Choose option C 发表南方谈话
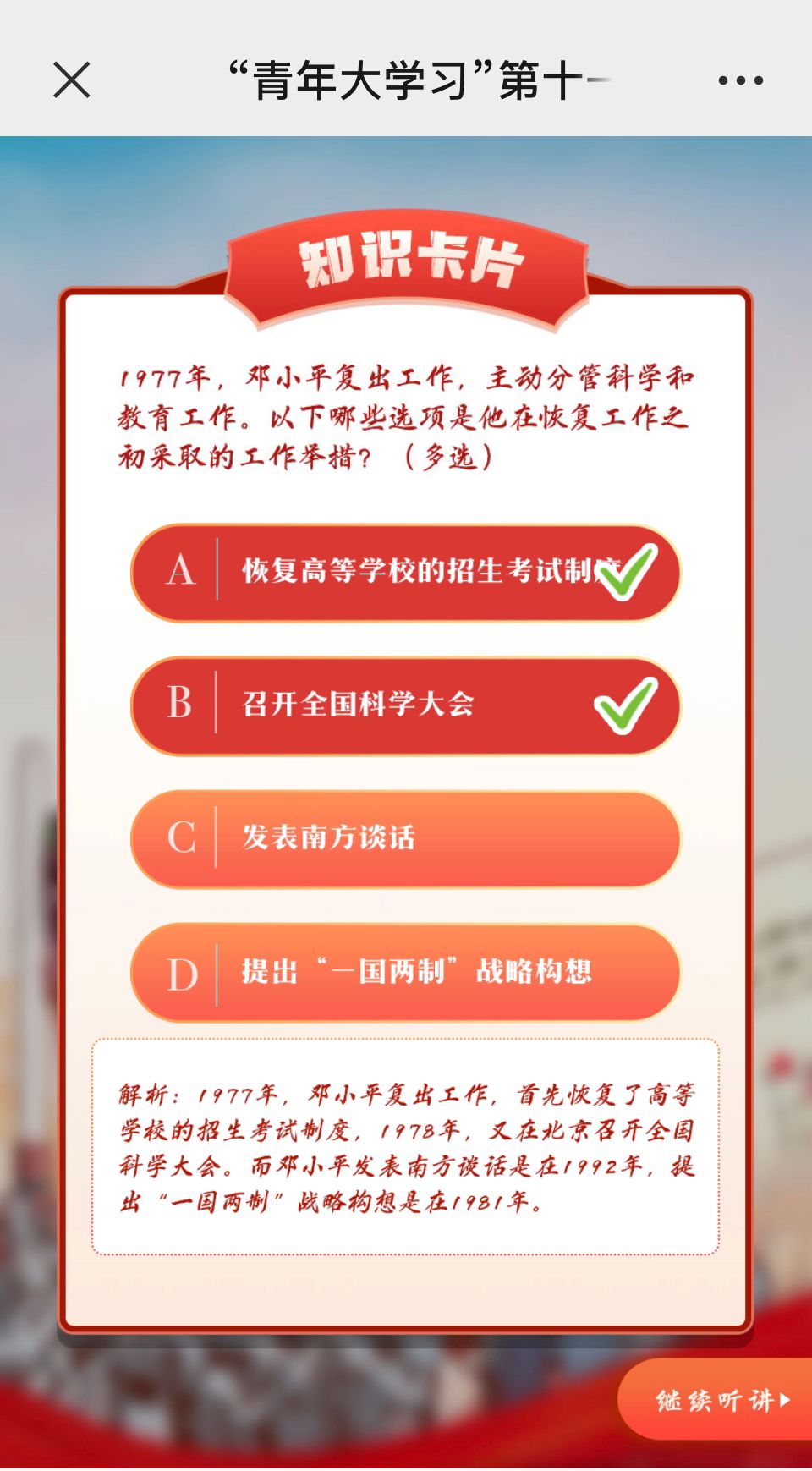Image resolution: width=812 pixels, height=1471 pixels. point(405,838)
